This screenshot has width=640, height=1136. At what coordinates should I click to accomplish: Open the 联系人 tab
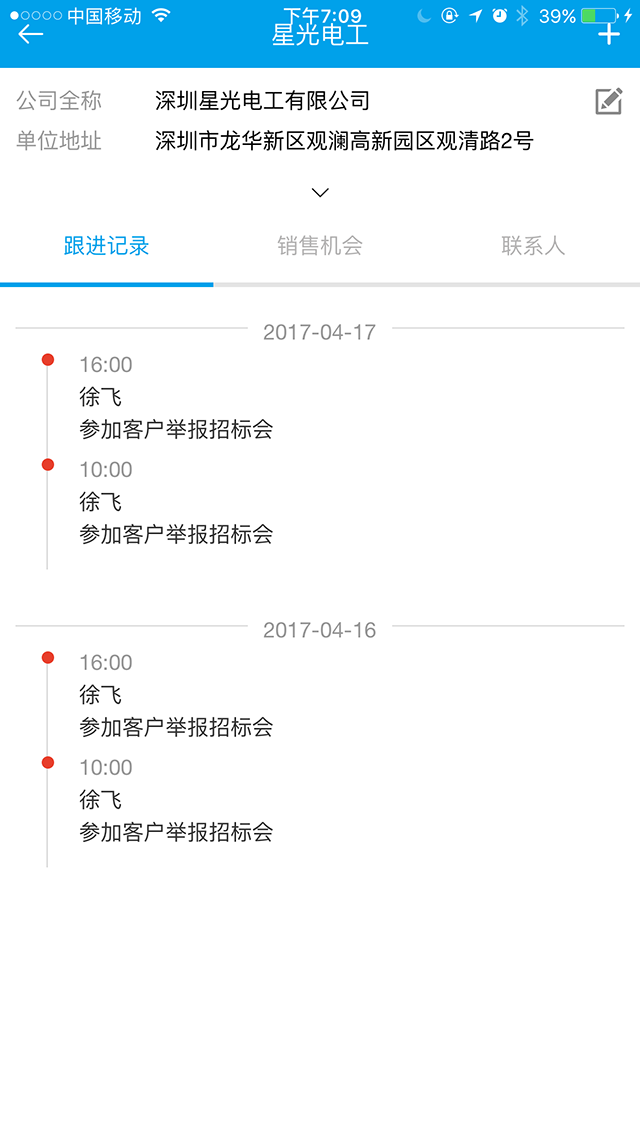pos(533,246)
